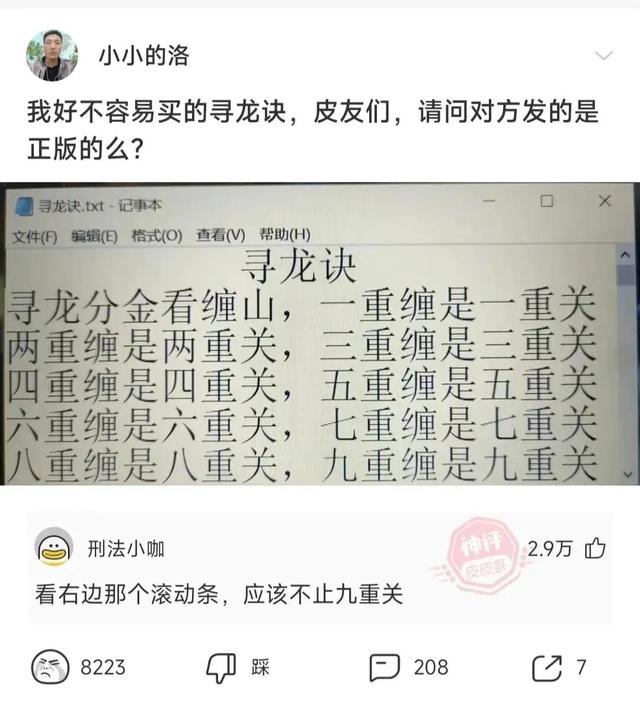Open 刑法小咖's avatar
The width and height of the screenshot is (640, 705).
[53, 549]
